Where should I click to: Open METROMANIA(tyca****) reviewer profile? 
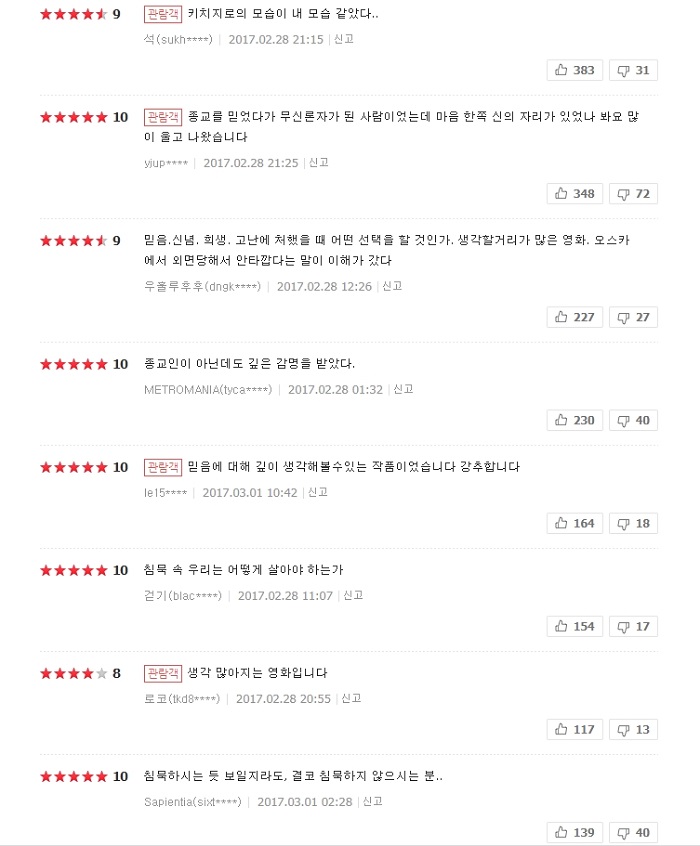pyautogui.click(x=207, y=390)
